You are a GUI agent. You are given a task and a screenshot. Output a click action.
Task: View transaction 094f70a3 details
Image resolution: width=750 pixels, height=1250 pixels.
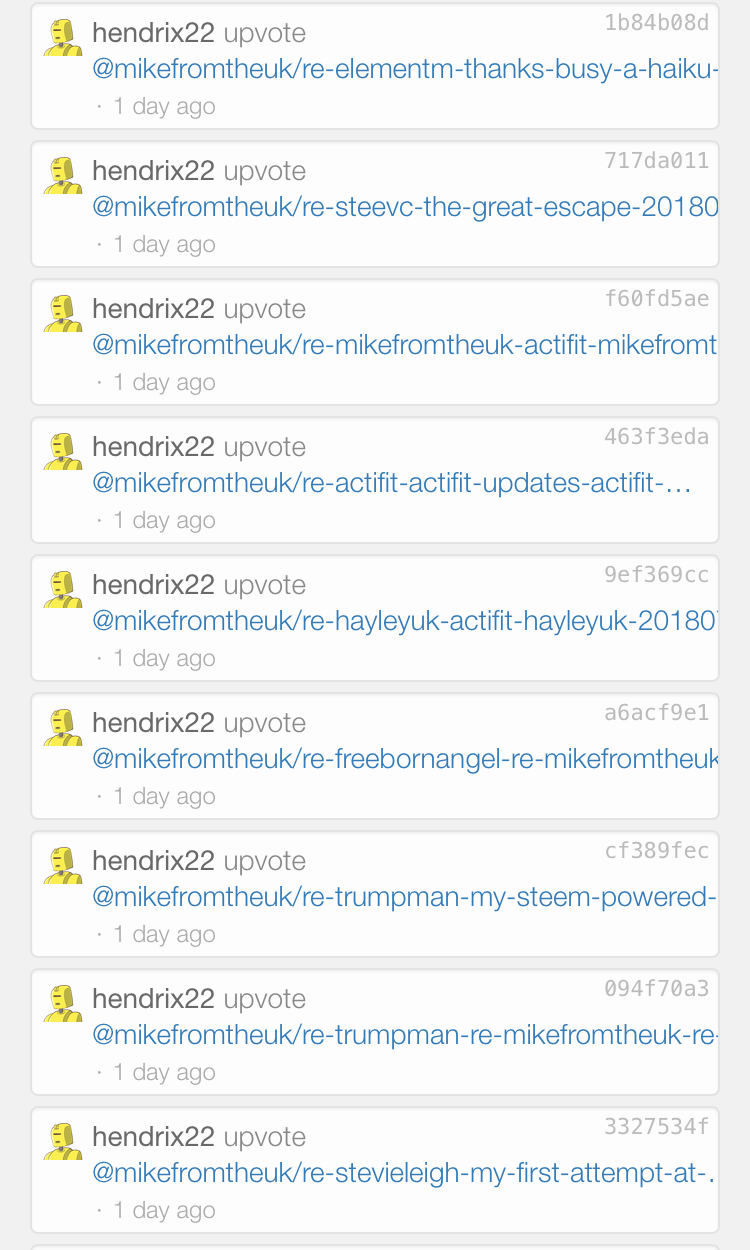(x=656, y=989)
